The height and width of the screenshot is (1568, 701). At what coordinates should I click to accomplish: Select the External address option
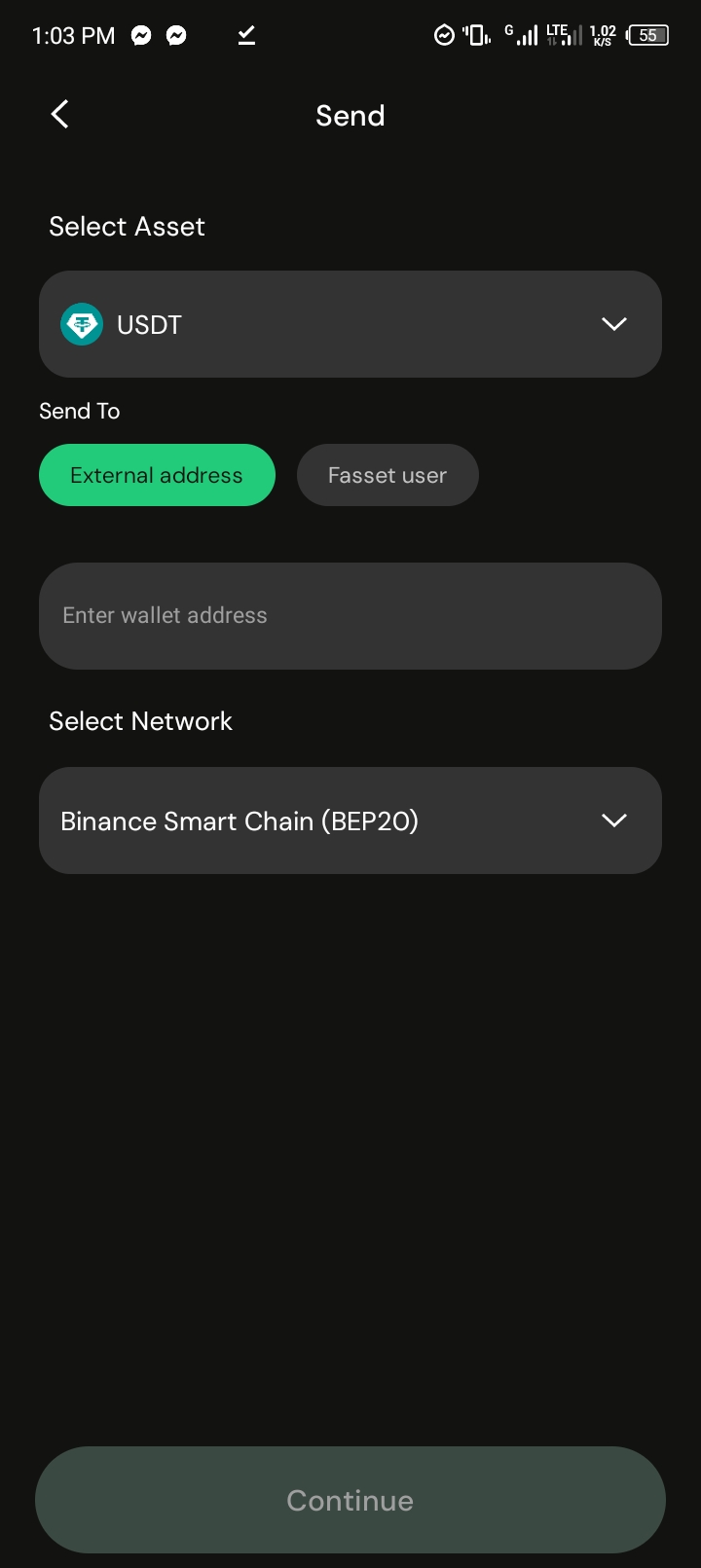tap(157, 475)
